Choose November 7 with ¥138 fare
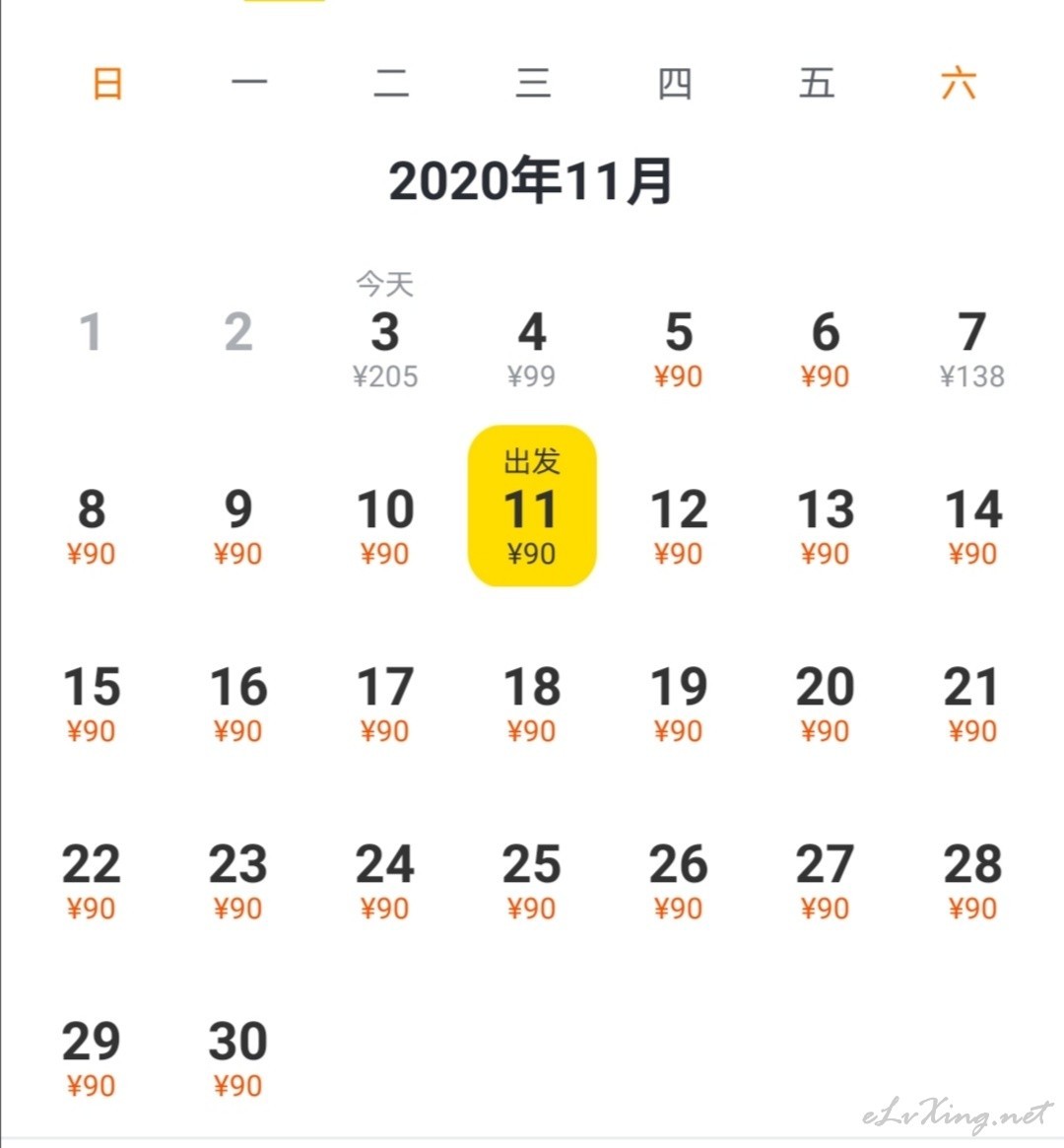The image size is (1064, 1148). (x=972, y=345)
